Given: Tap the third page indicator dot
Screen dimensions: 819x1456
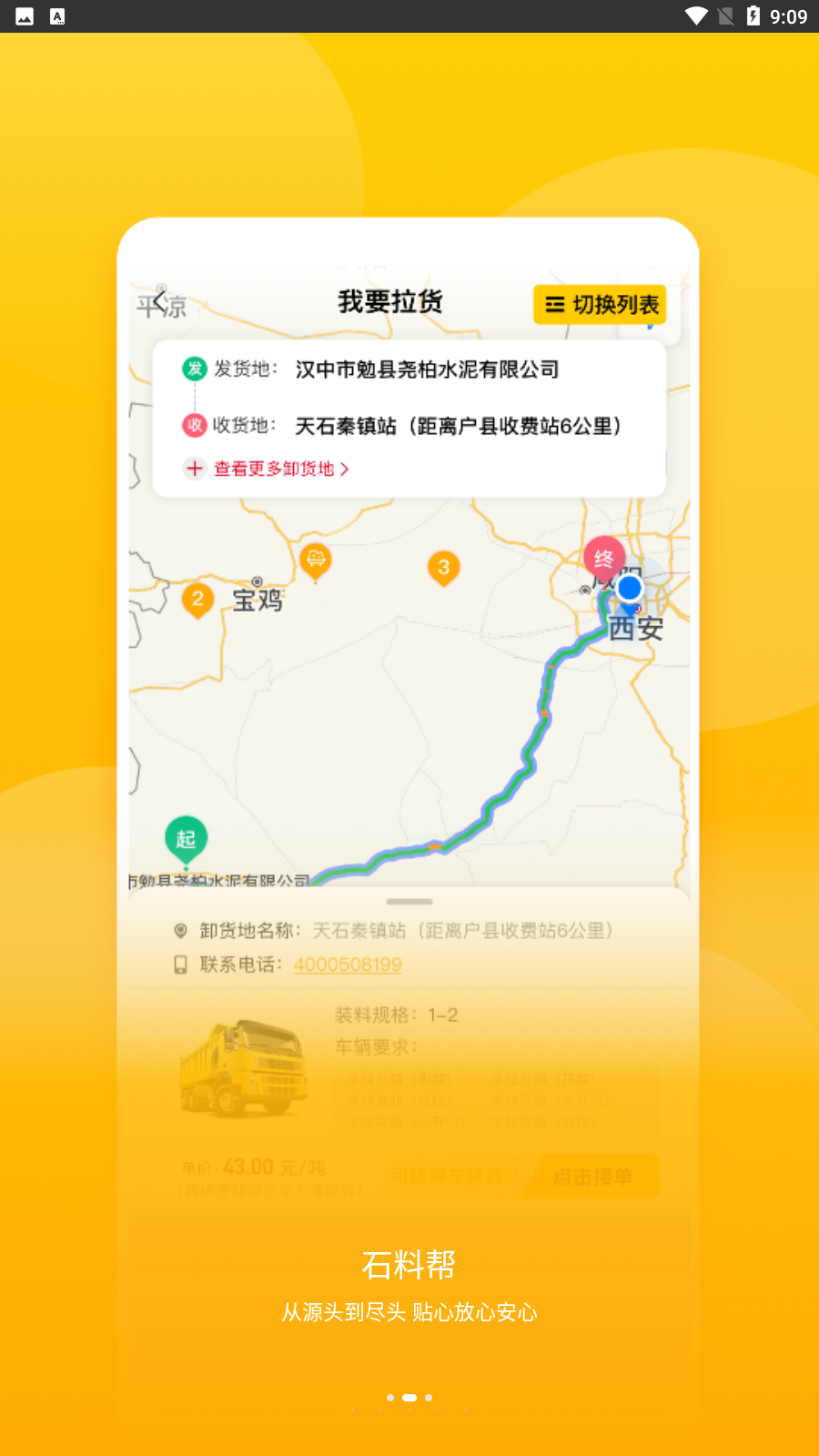Looking at the screenshot, I should pos(429,1397).
